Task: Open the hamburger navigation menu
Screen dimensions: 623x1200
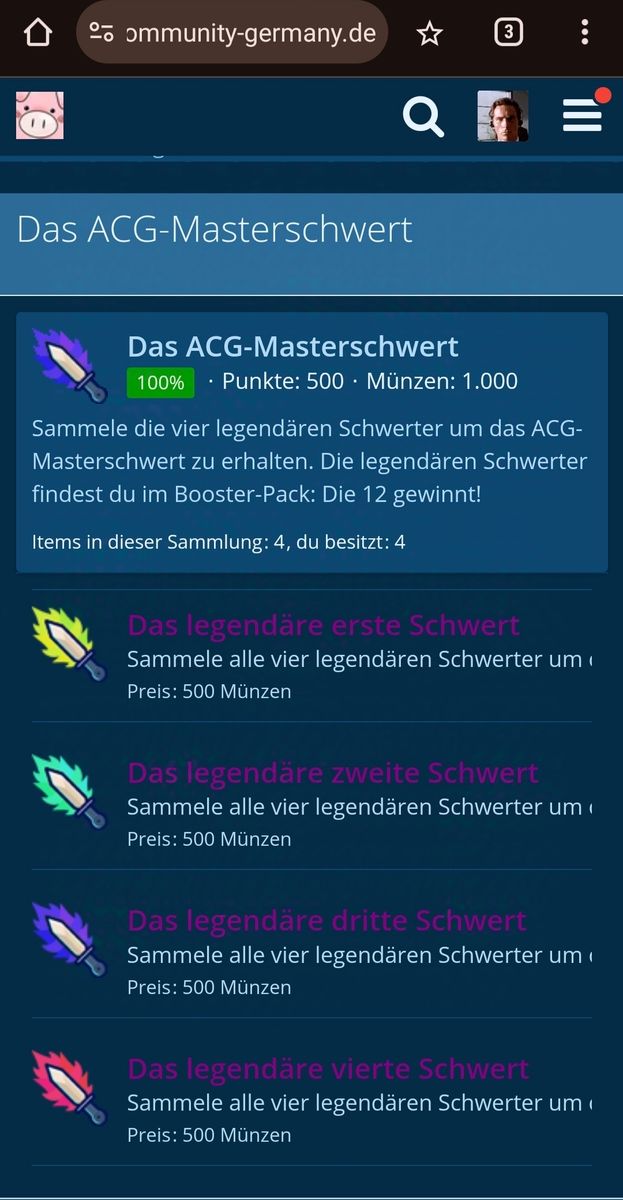Action: pos(582,116)
